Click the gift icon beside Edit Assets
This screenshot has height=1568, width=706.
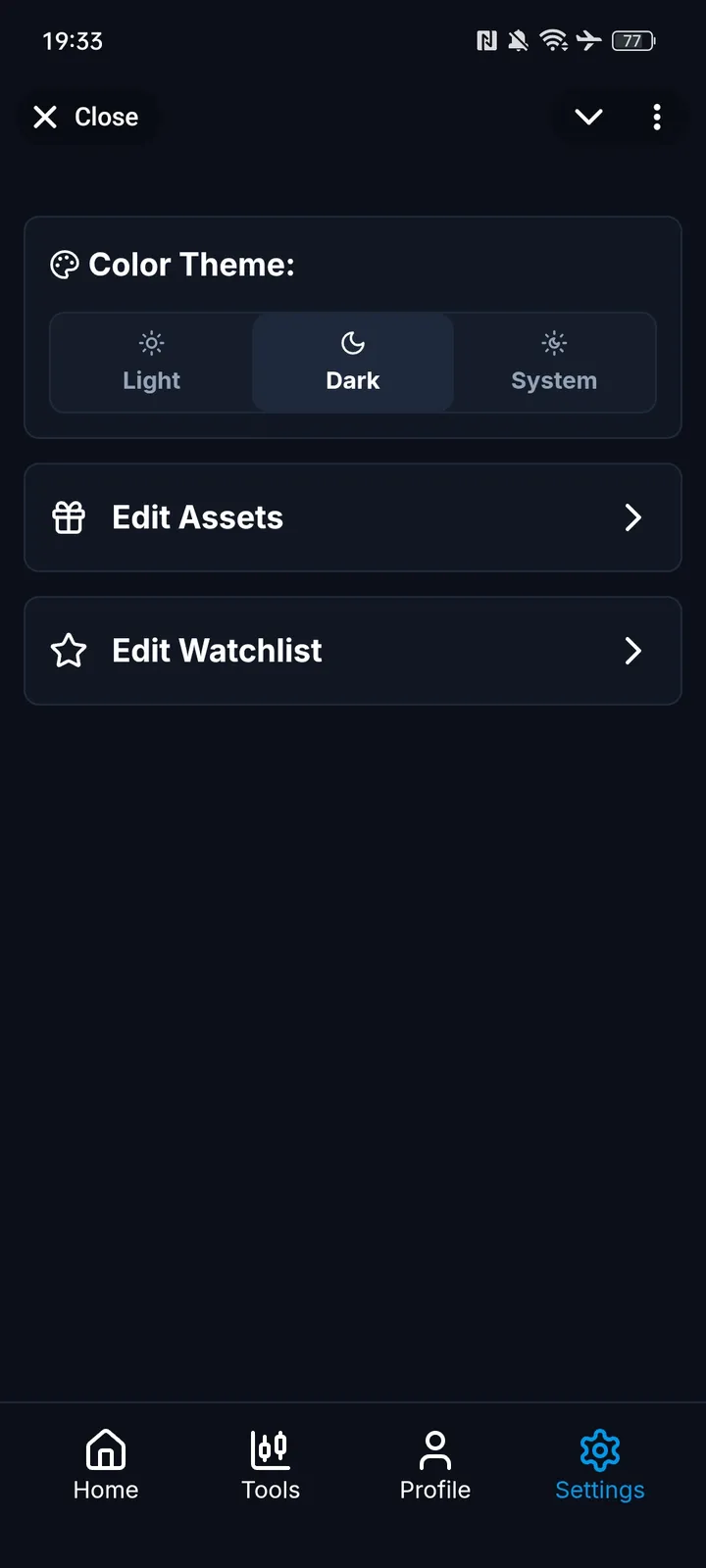[68, 517]
